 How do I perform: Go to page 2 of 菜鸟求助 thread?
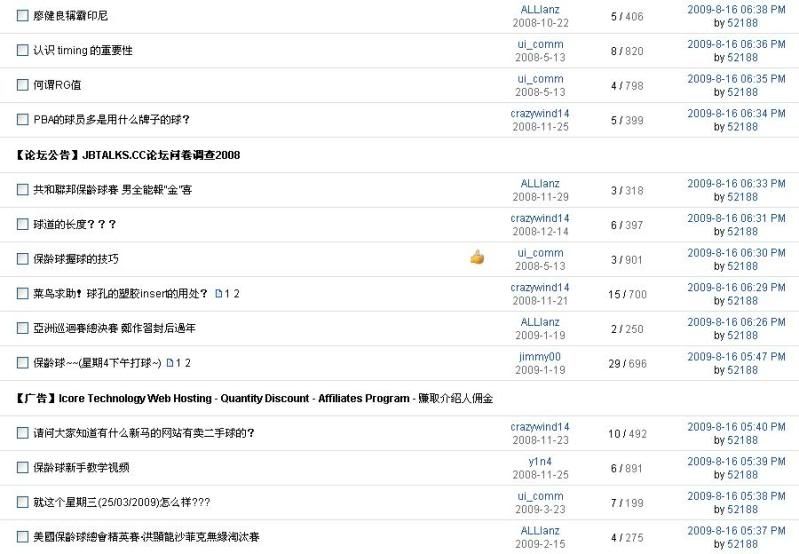[x=237, y=294]
